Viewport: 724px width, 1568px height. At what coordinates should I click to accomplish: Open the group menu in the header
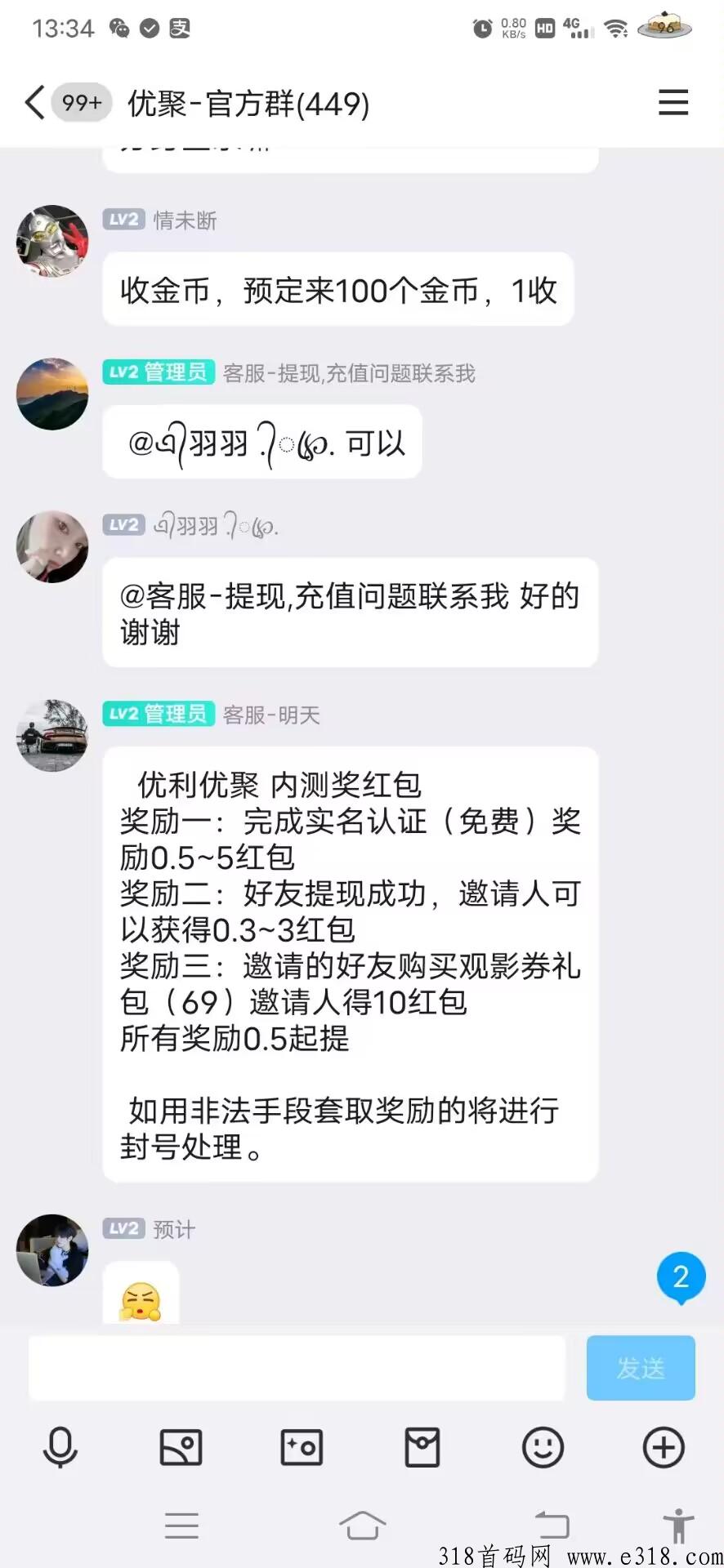(x=673, y=104)
